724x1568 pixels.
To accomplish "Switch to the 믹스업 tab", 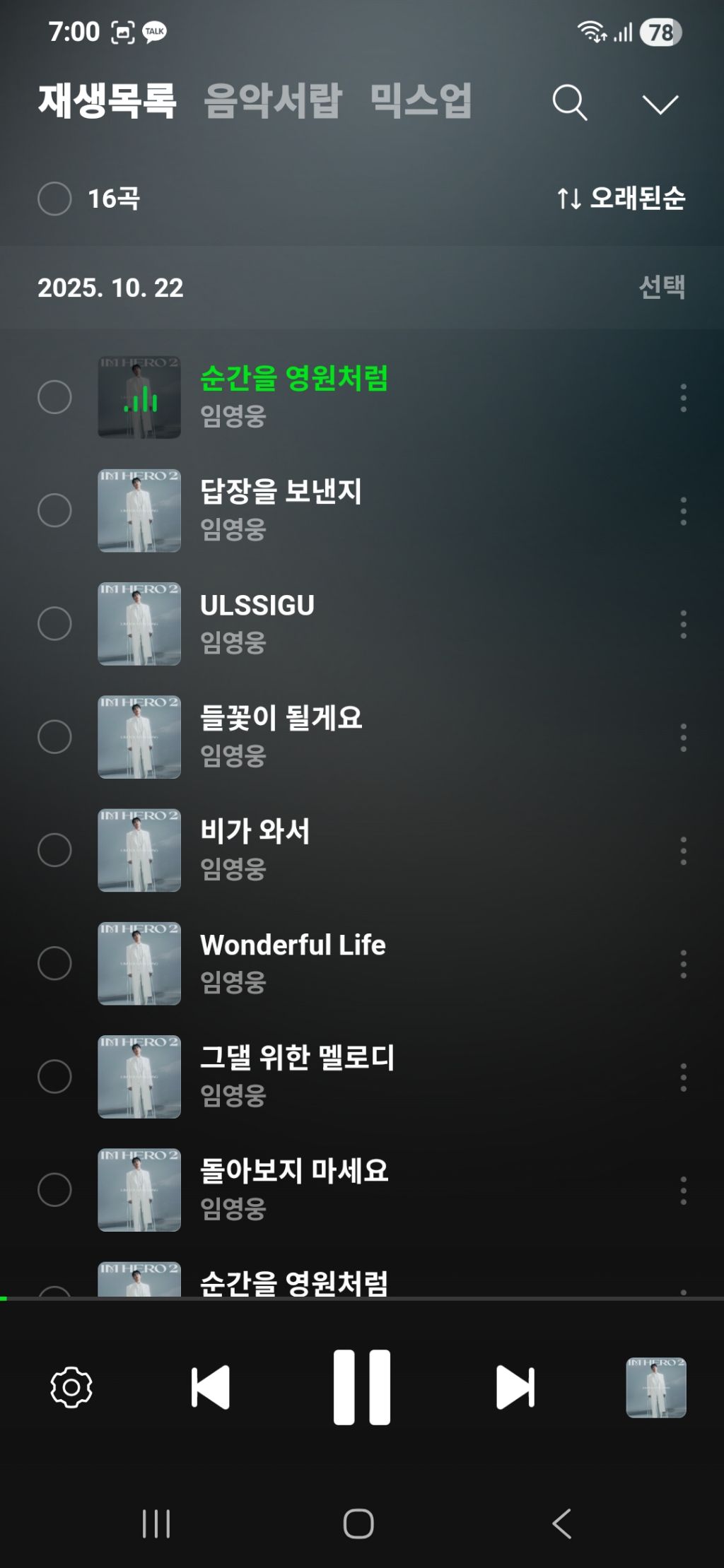I will click(421, 100).
